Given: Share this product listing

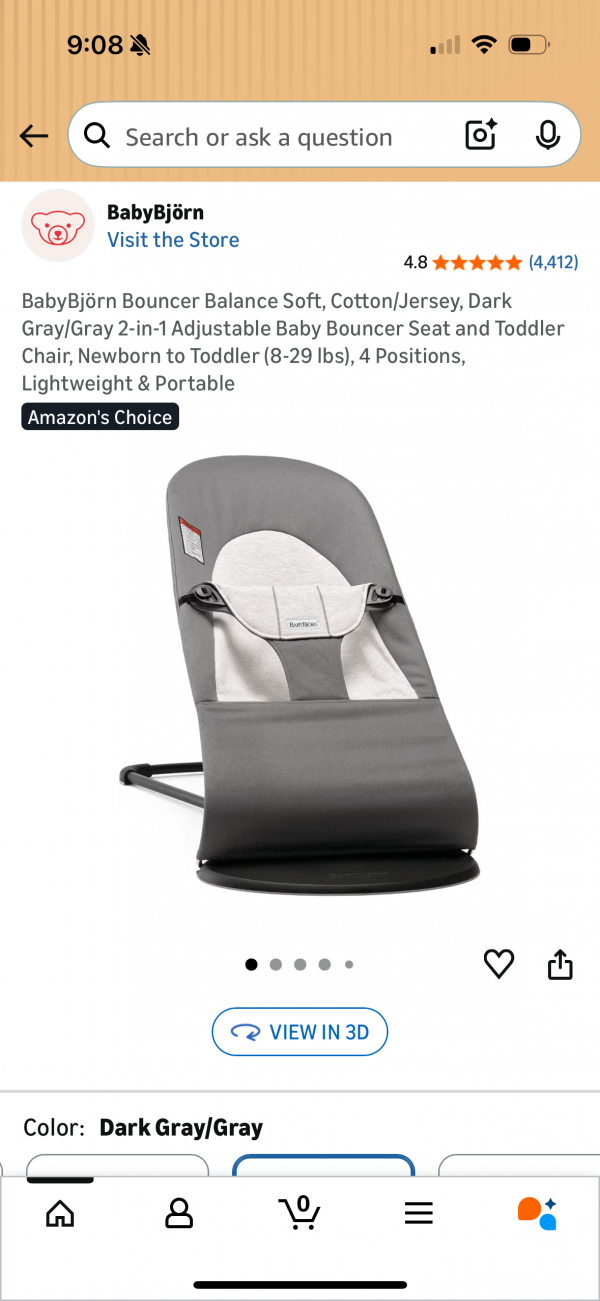Looking at the screenshot, I should point(560,964).
